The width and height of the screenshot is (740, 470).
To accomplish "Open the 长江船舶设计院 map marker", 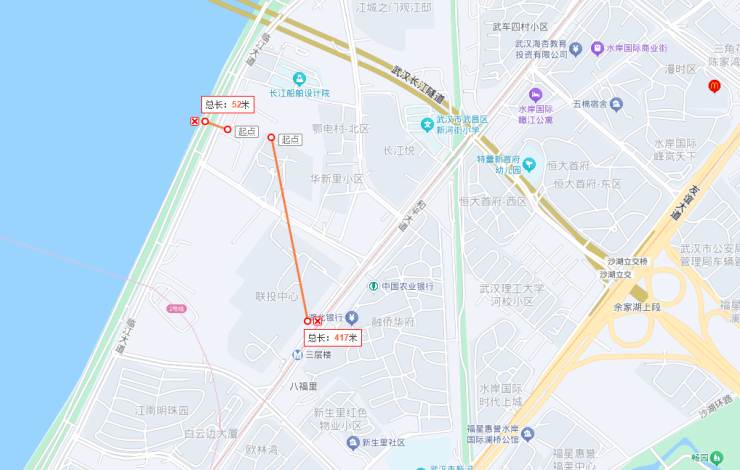I will 299,78.
